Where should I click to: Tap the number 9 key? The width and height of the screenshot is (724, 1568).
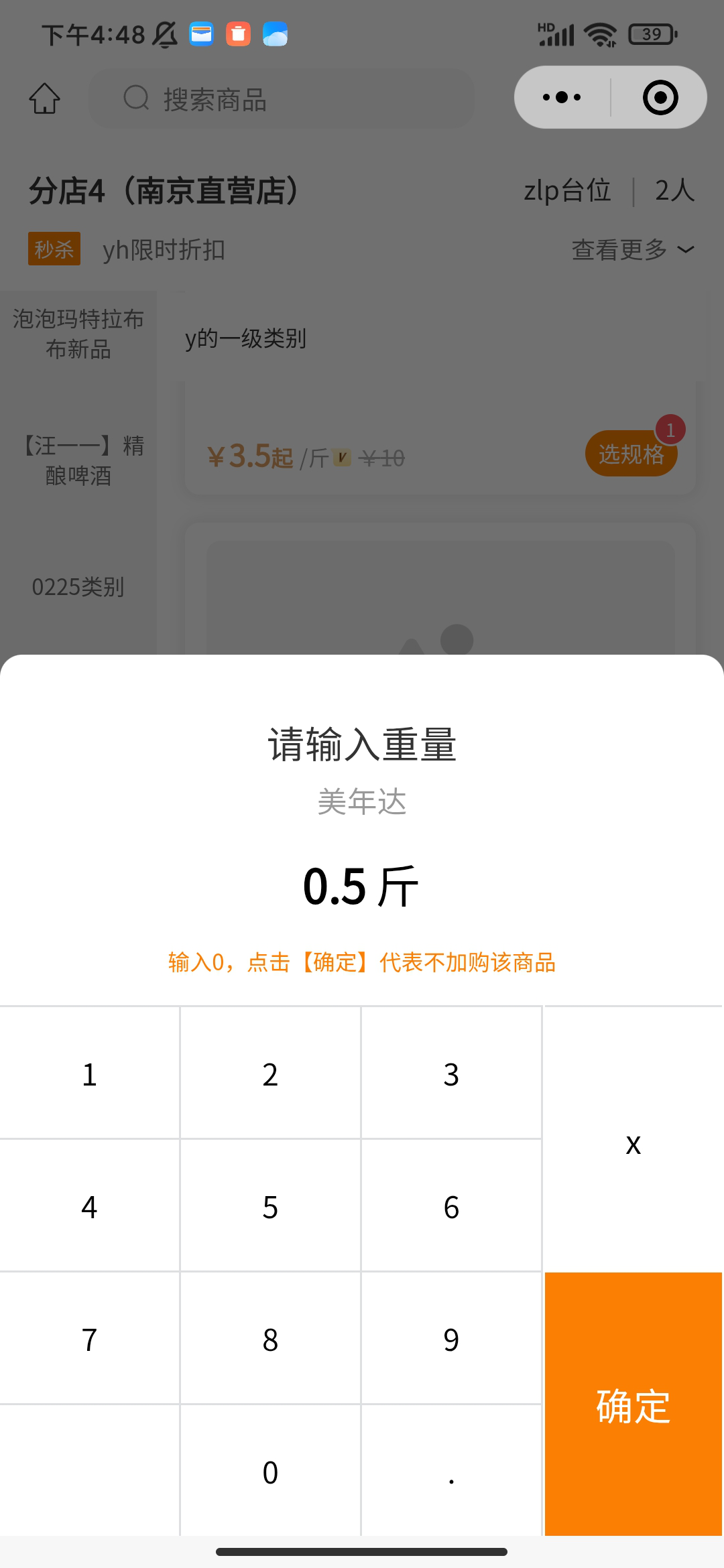pyautogui.click(x=451, y=1338)
